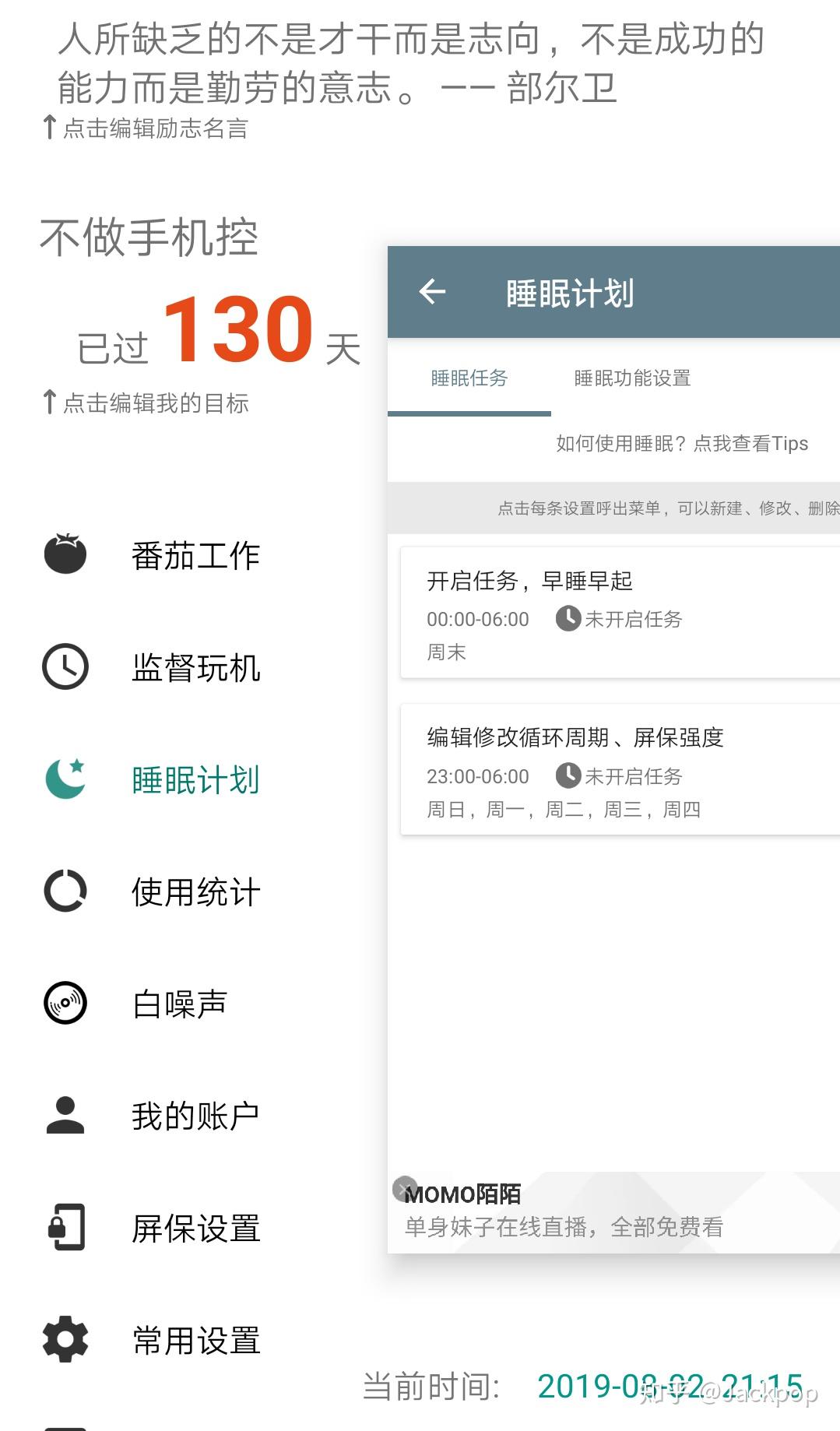This screenshot has height=1431, width=840.
Task: Open 白噪声 menu item
Action: (x=179, y=1004)
